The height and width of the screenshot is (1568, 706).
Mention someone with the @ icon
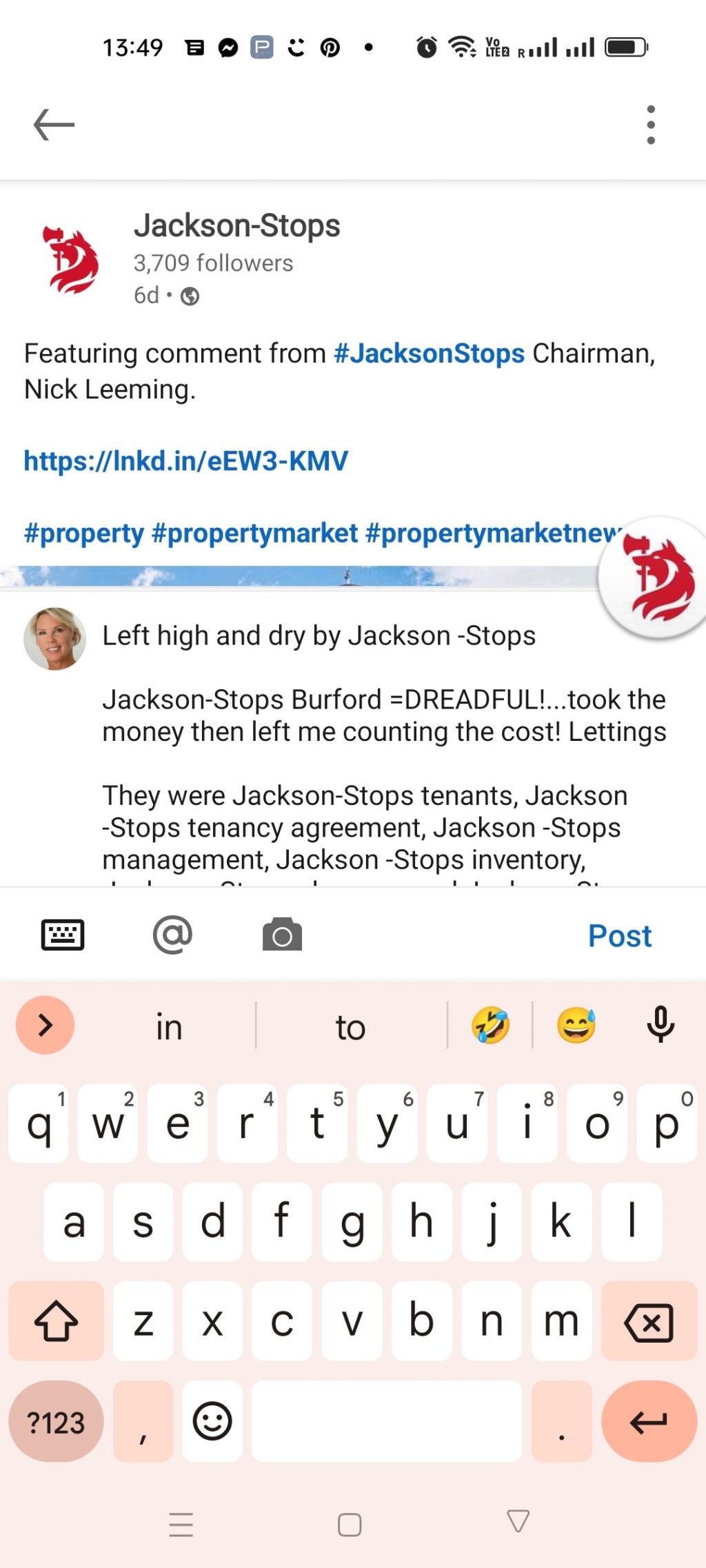coord(172,935)
